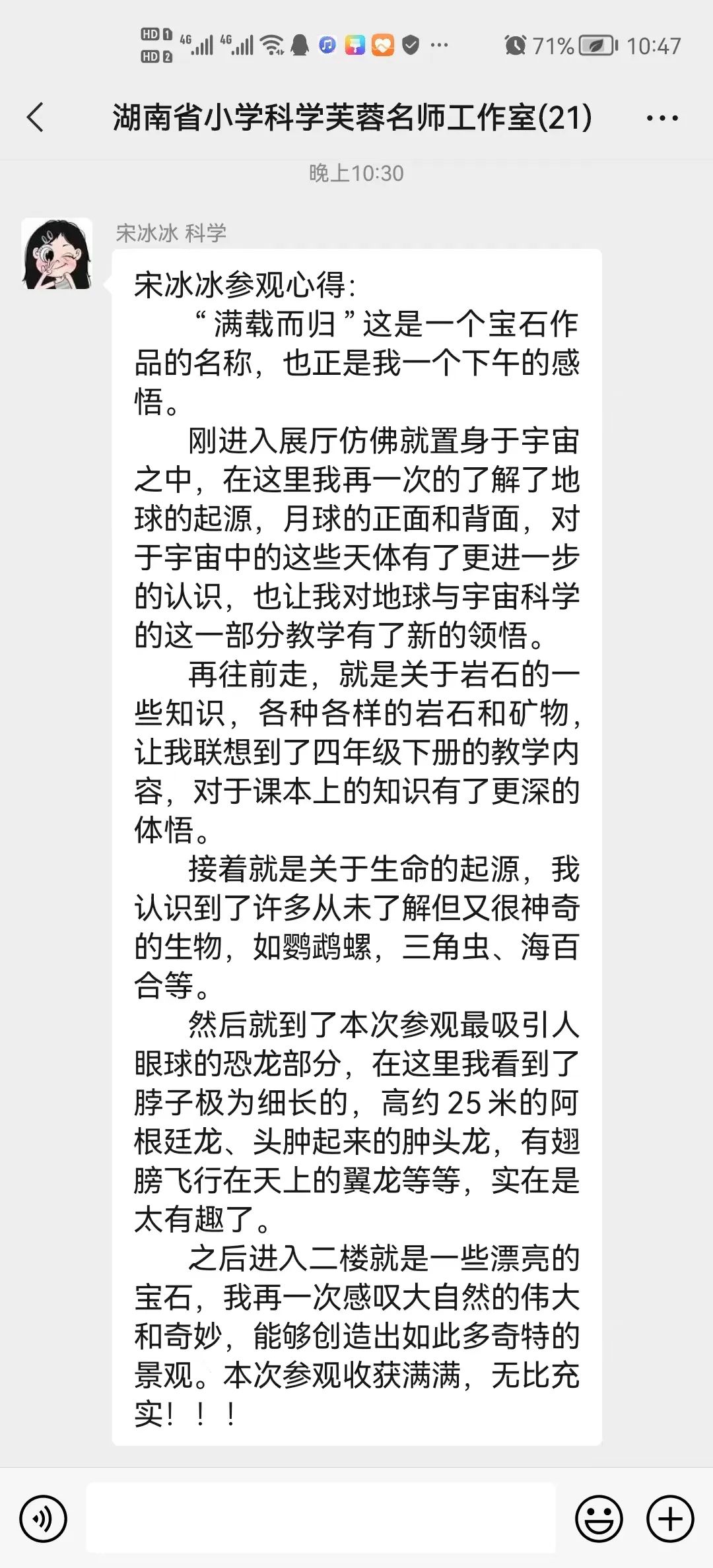
Task: Focus the message text field
Action: 321,1518
